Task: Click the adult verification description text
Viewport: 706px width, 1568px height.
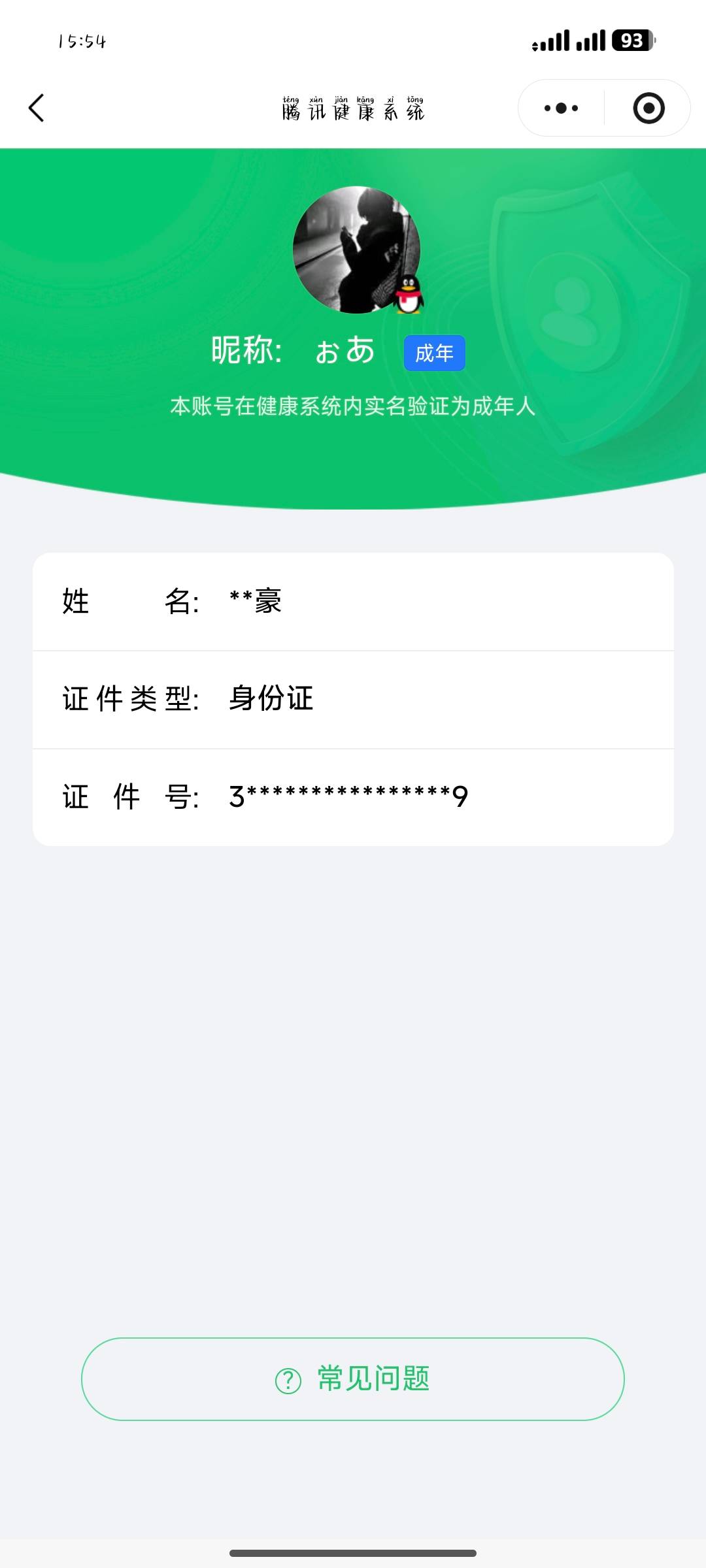Action: (353, 406)
